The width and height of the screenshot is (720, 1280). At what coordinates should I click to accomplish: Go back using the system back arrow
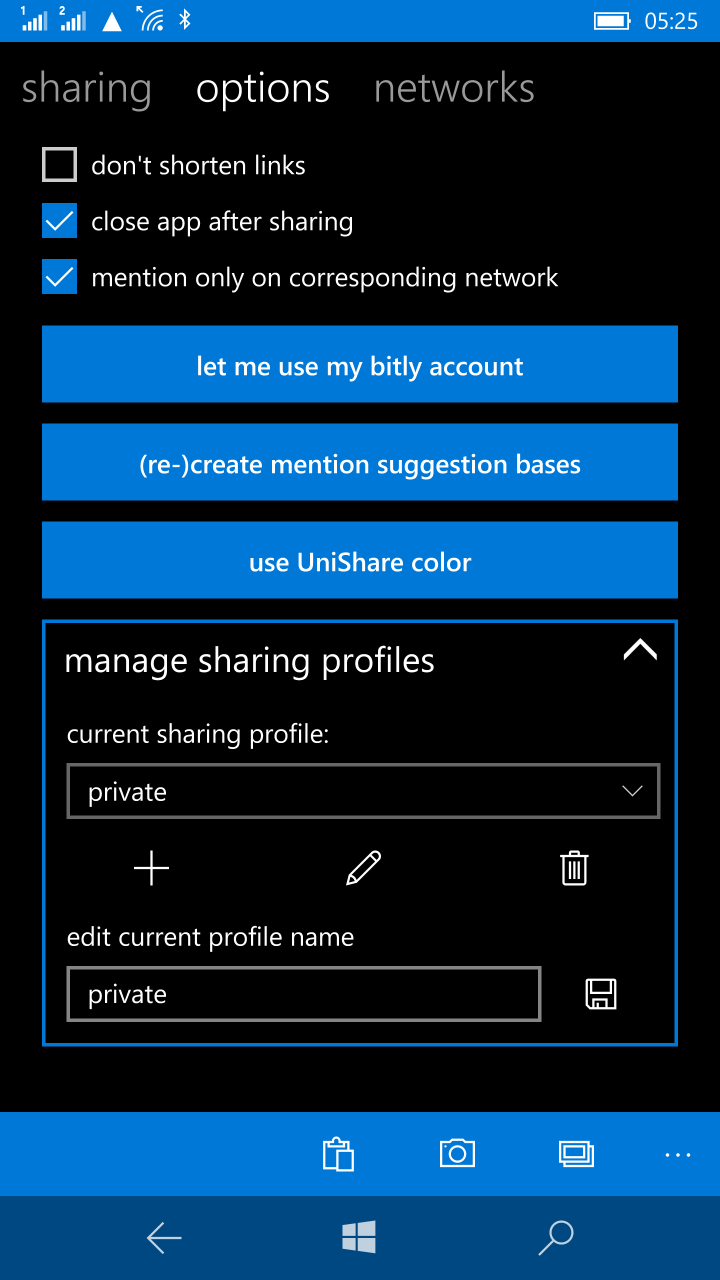coord(164,1238)
